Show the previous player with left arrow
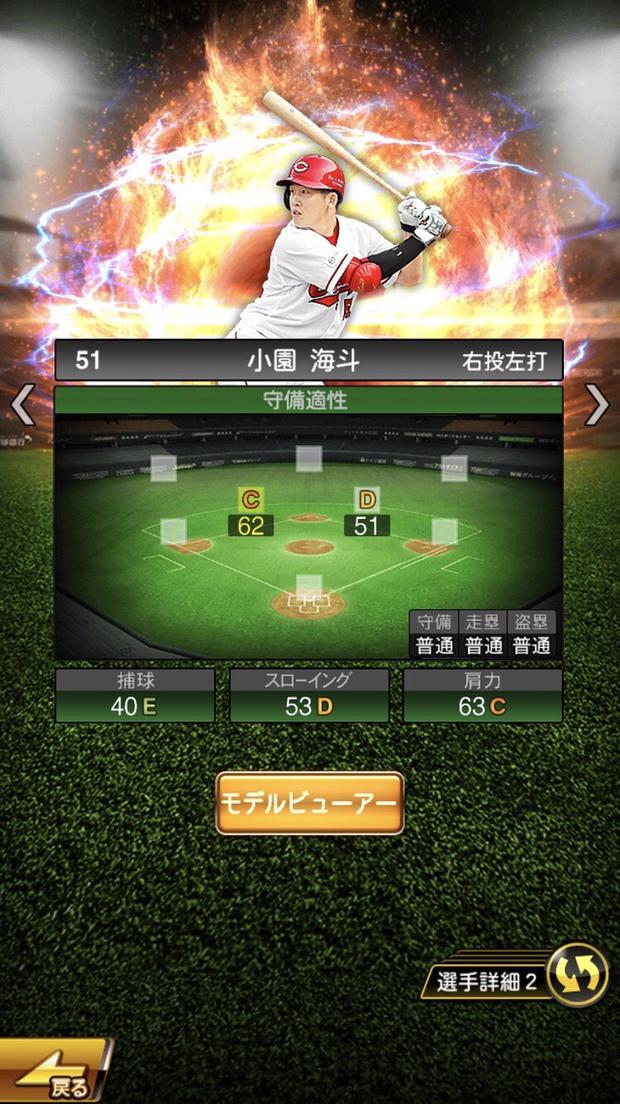This screenshot has height=1104, width=620. [22, 405]
